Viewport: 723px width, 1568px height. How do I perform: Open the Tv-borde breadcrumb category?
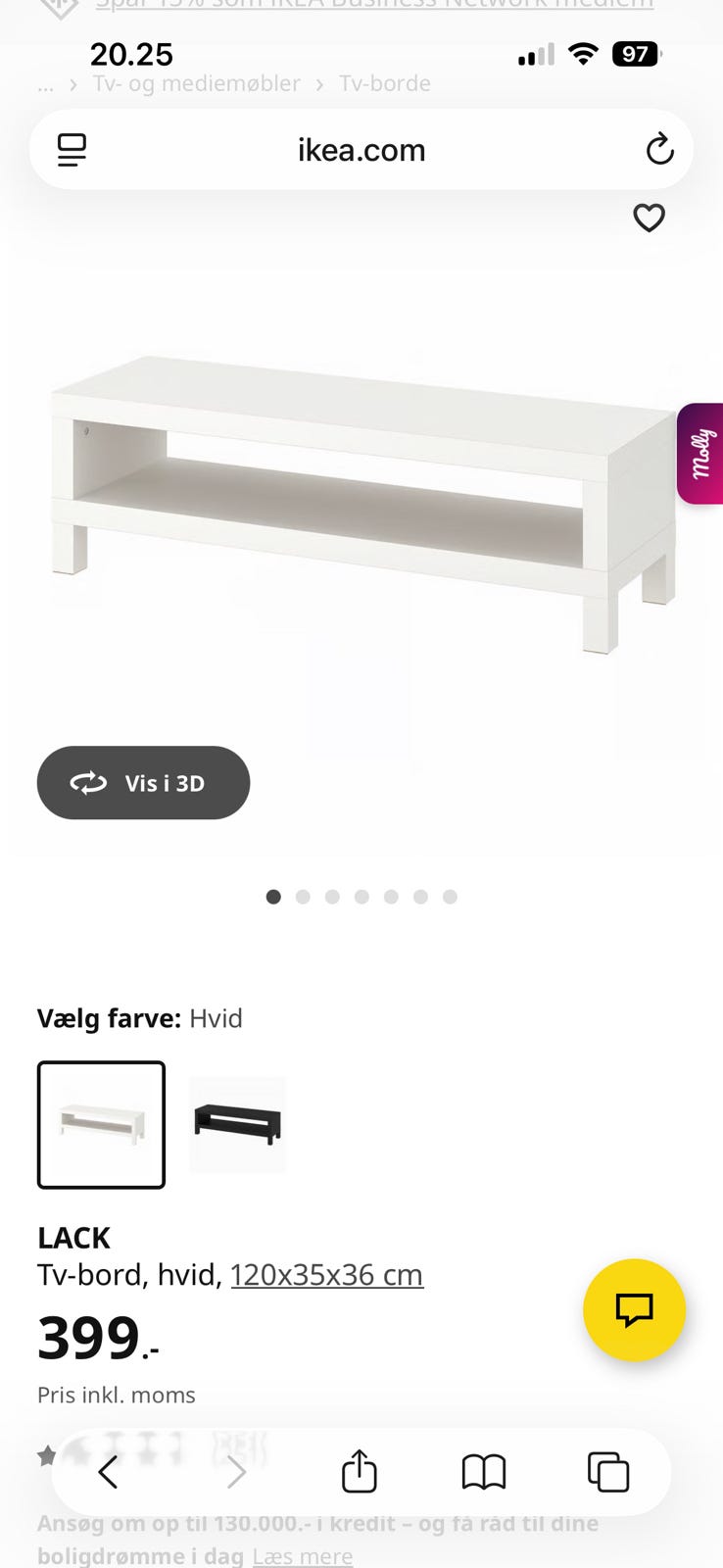(x=383, y=84)
